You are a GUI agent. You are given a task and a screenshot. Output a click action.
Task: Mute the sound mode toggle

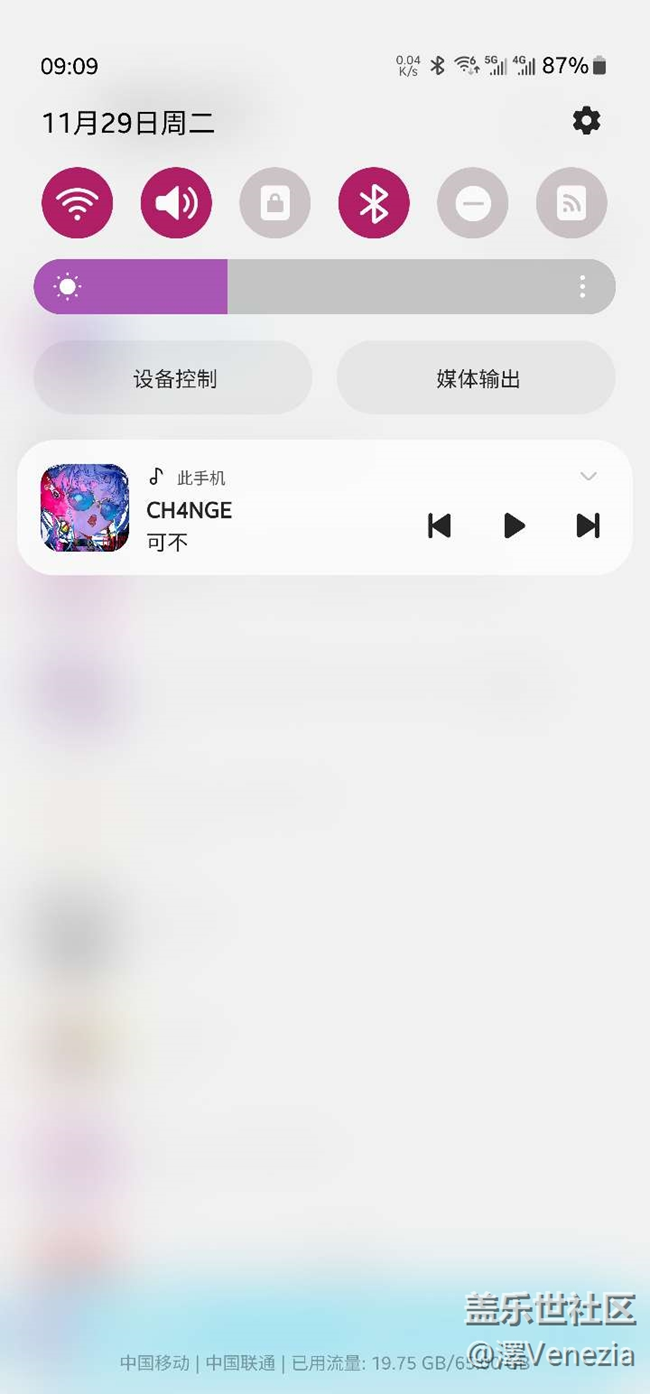tap(176, 203)
